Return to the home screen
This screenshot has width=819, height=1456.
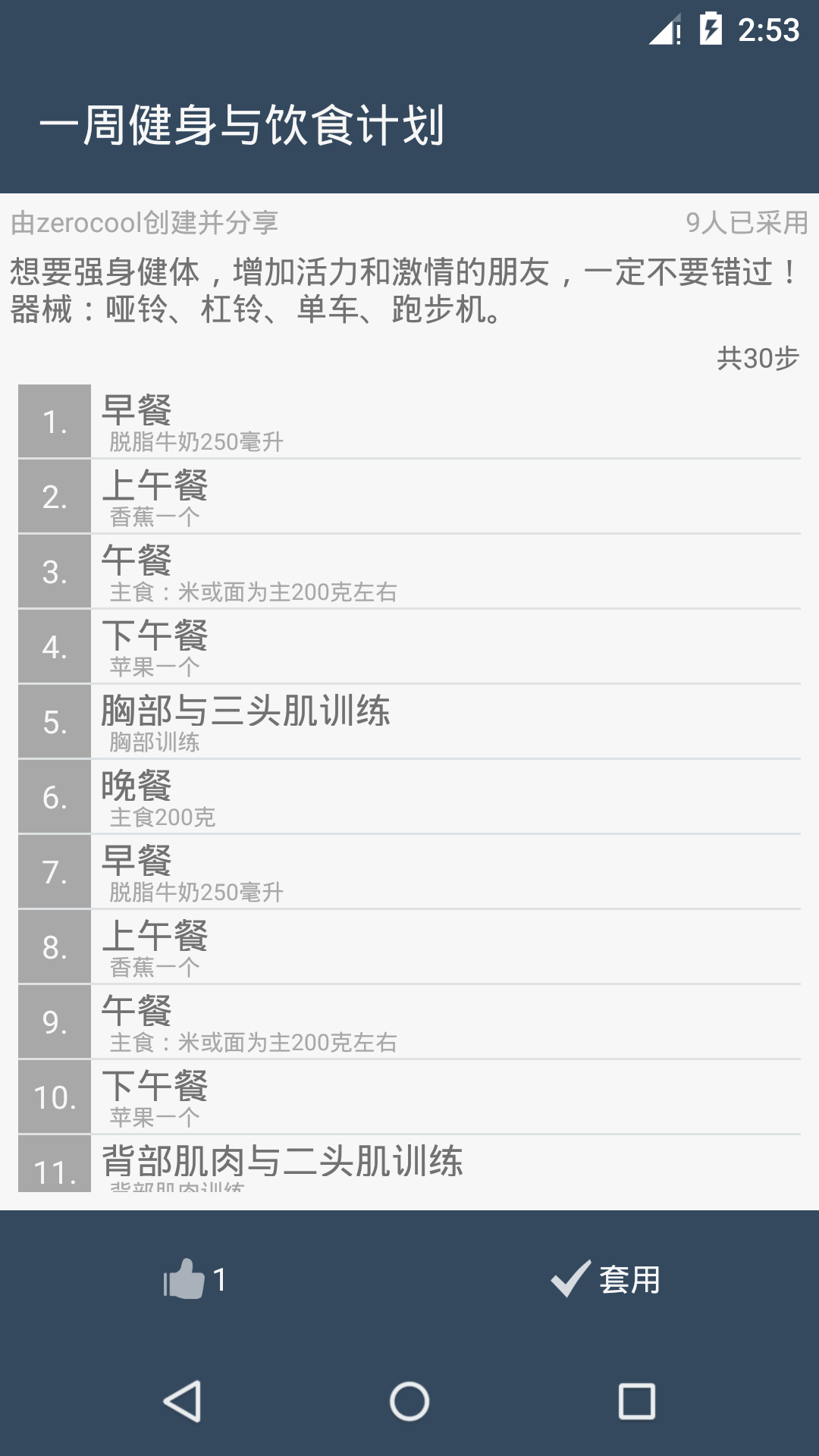click(x=409, y=1401)
